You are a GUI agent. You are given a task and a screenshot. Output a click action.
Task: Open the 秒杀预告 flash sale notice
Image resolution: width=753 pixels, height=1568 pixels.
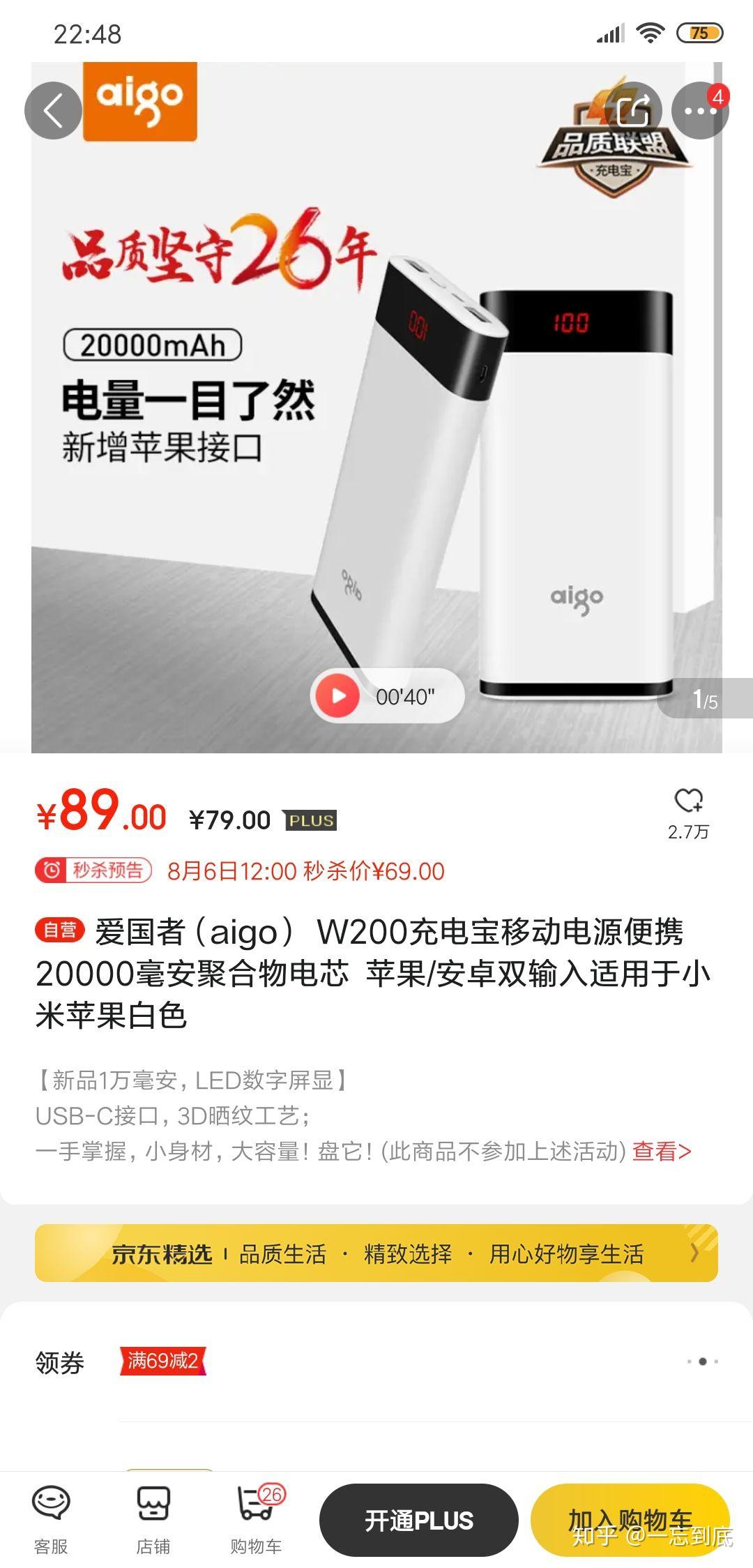pos(94,870)
